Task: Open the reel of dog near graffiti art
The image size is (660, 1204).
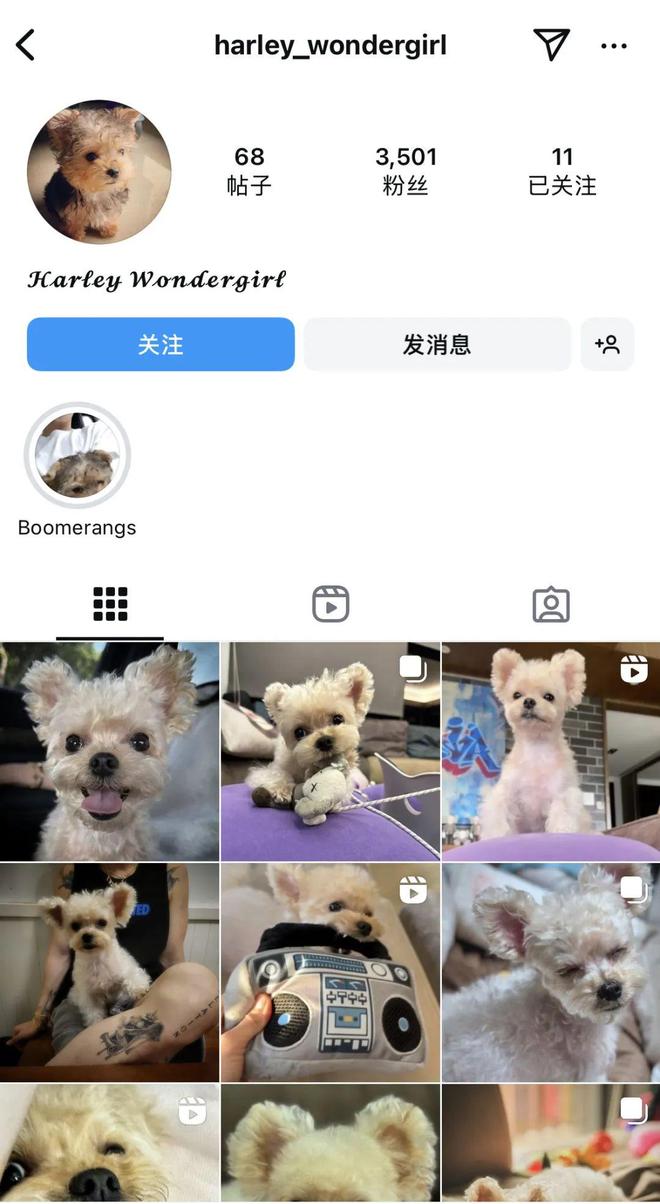Action: click(551, 751)
